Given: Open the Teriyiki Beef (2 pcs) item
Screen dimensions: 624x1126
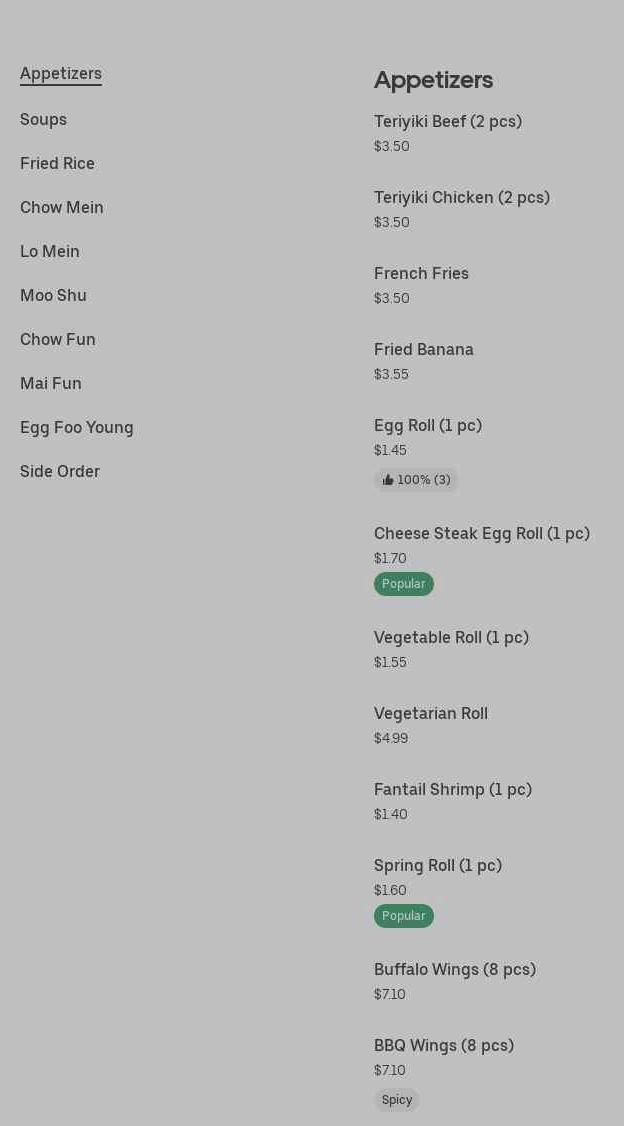Looking at the screenshot, I should click(x=448, y=122).
